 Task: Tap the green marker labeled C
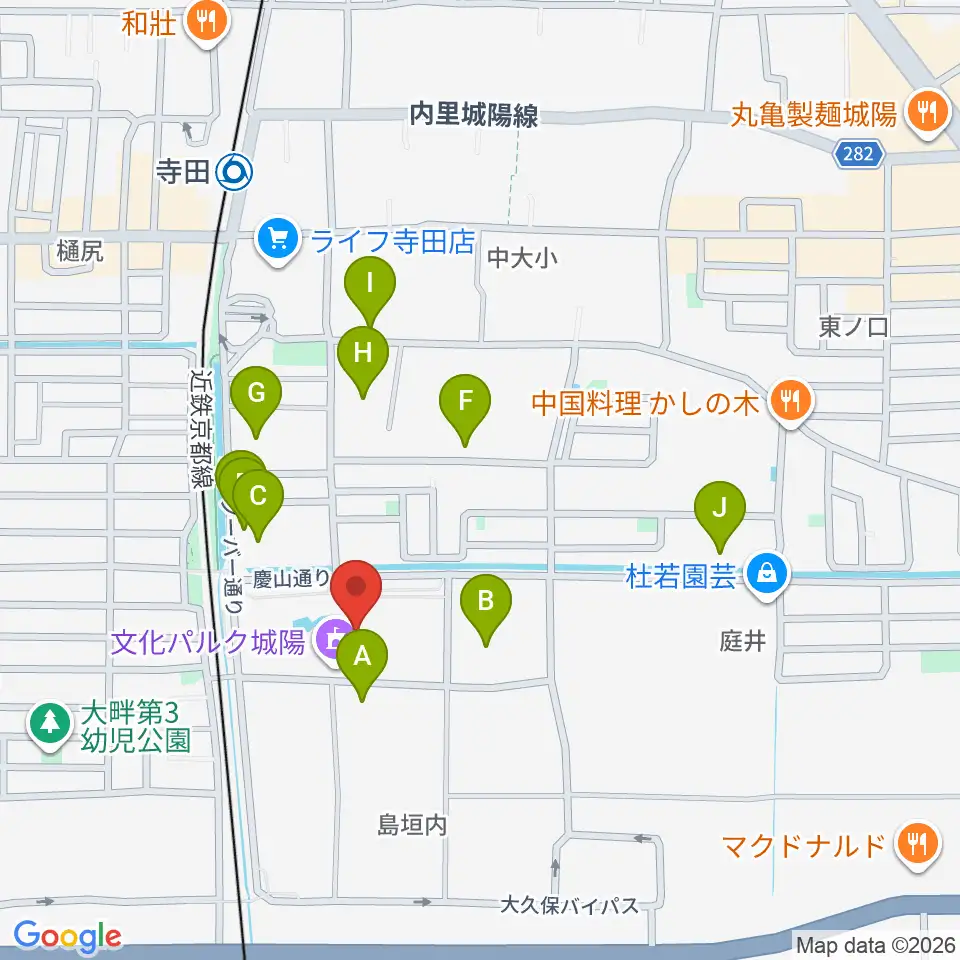[x=258, y=496]
